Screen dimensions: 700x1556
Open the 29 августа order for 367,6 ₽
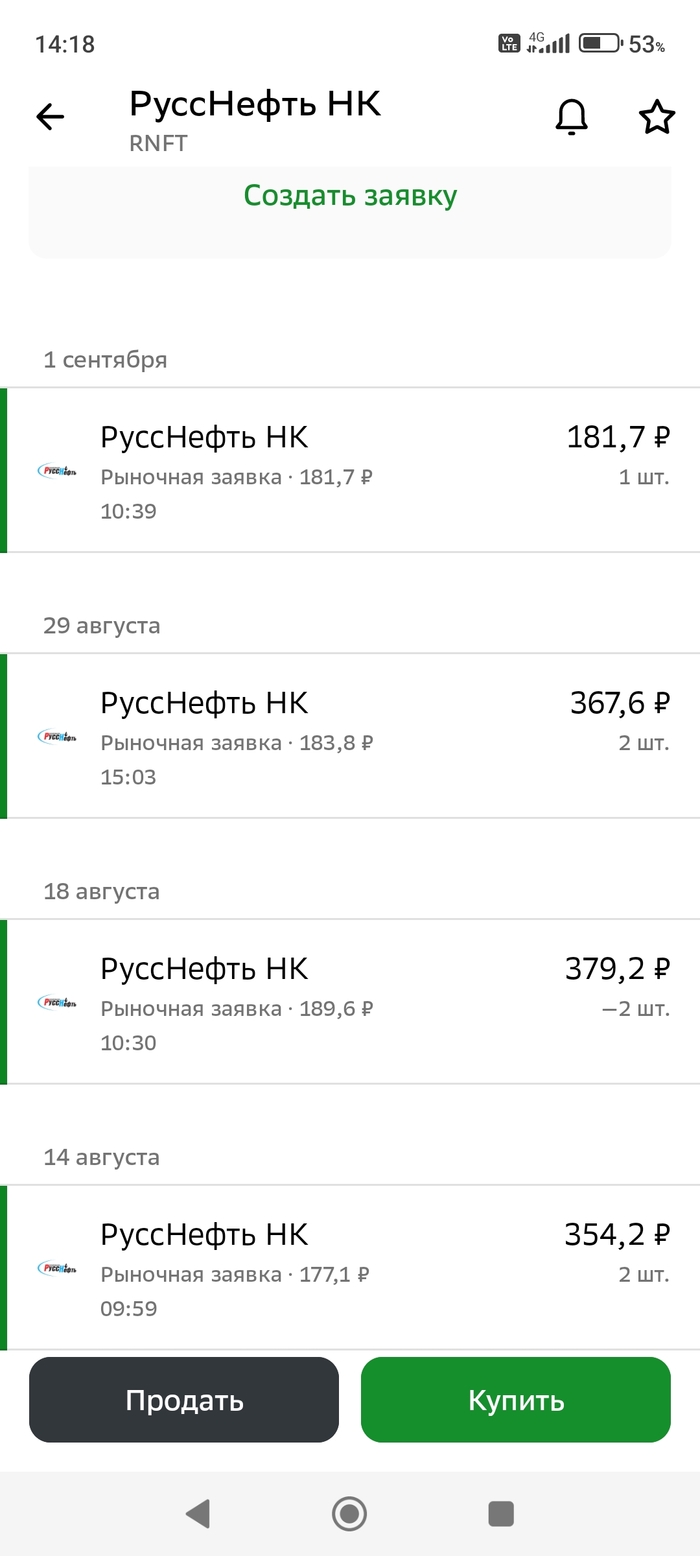point(350,736)
